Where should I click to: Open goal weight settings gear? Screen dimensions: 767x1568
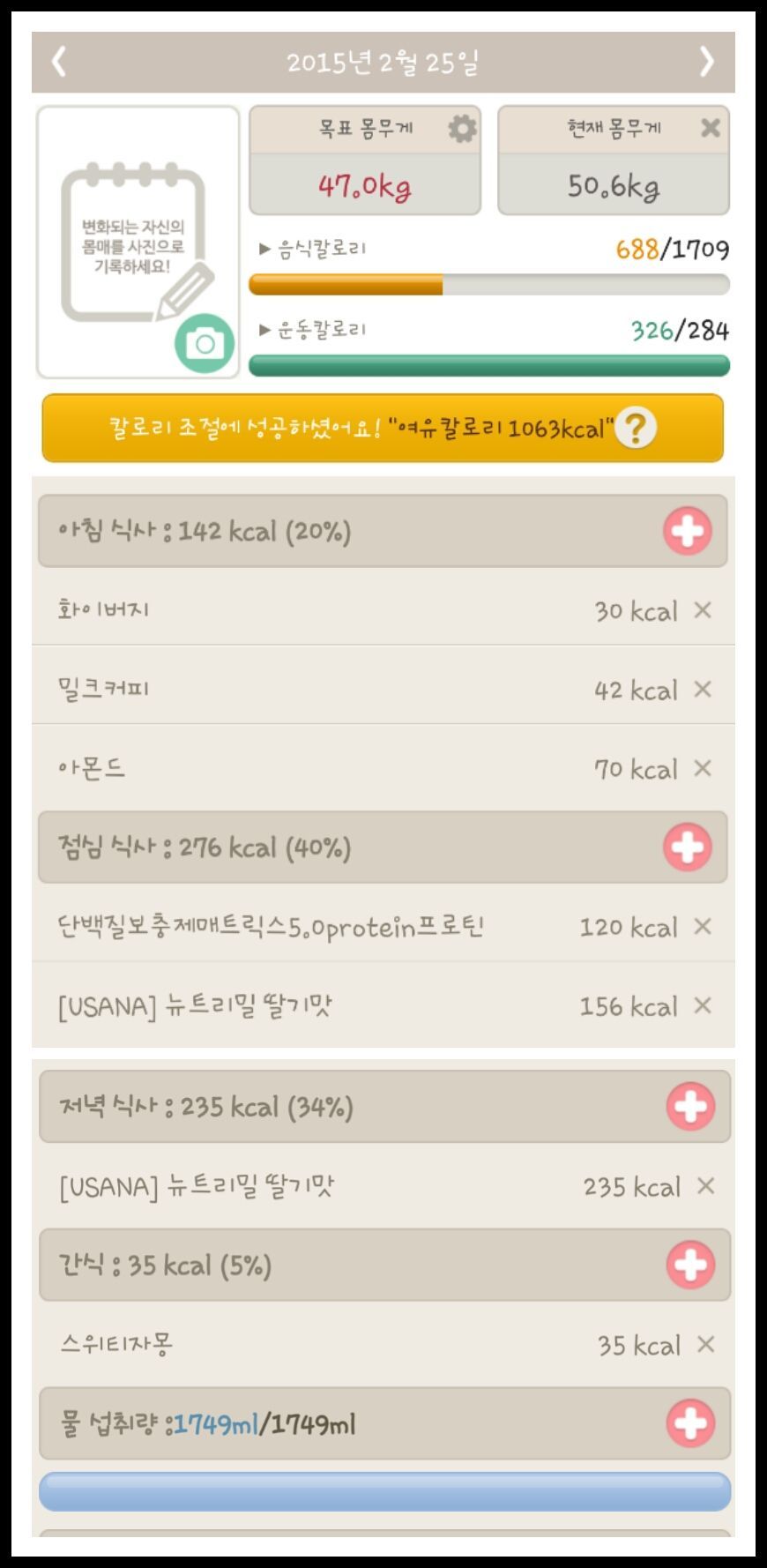click(462, 130)
